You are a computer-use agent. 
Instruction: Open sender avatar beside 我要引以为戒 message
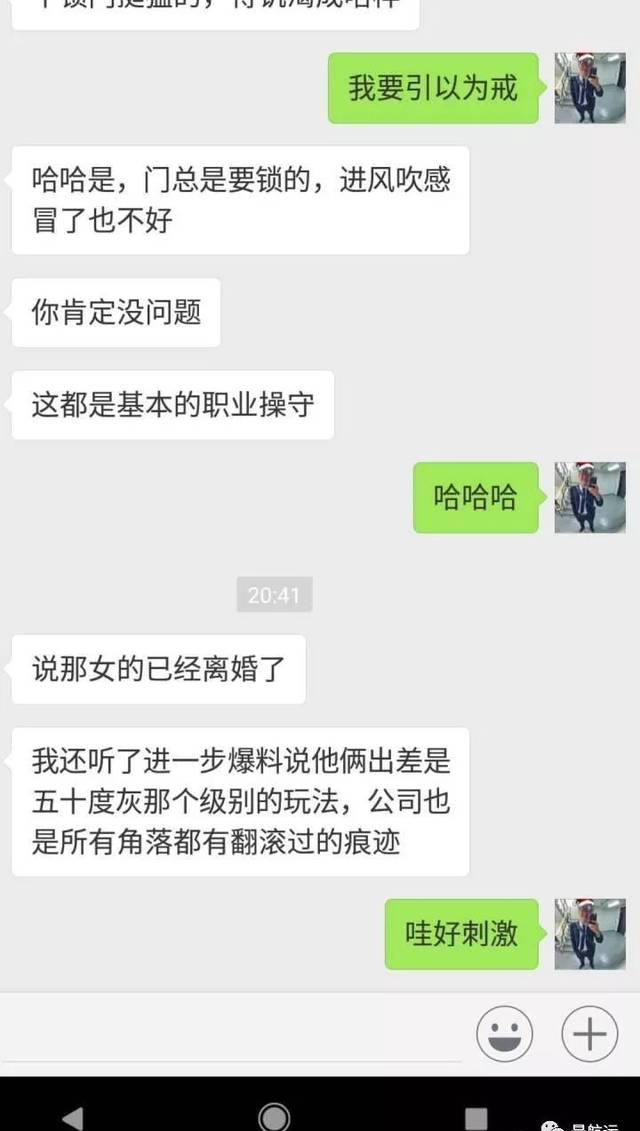(590, 88)
